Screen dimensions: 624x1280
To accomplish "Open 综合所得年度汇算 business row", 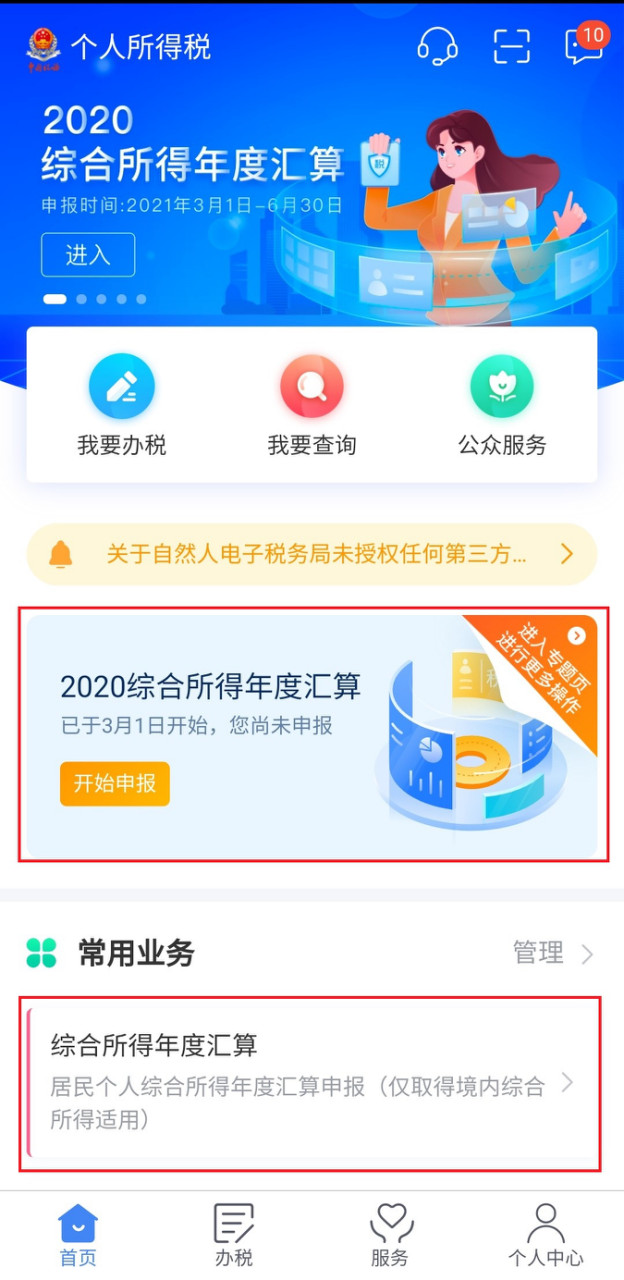I will pos(310,1083).
